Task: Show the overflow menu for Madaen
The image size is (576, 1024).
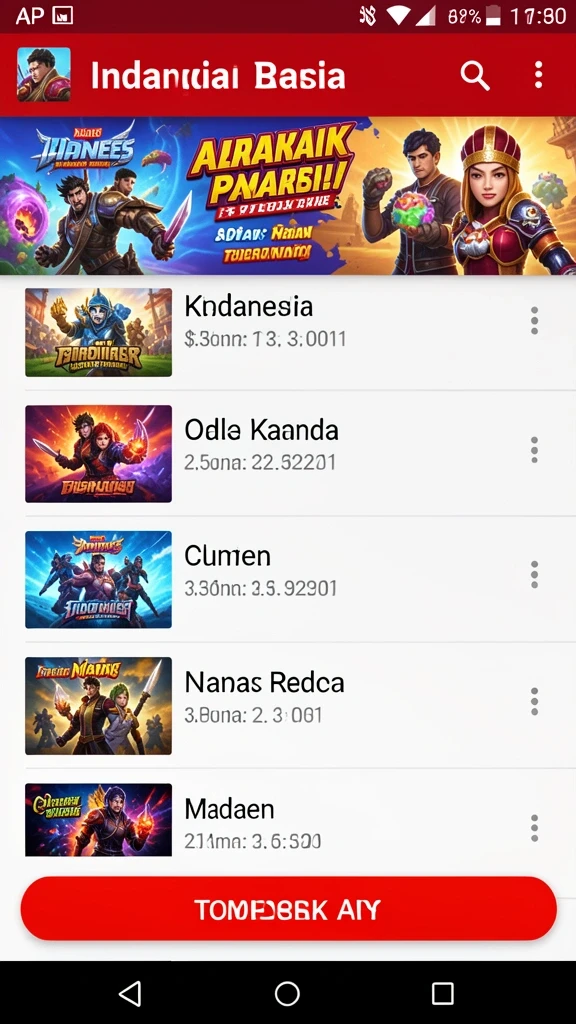Action: (534, 828)
